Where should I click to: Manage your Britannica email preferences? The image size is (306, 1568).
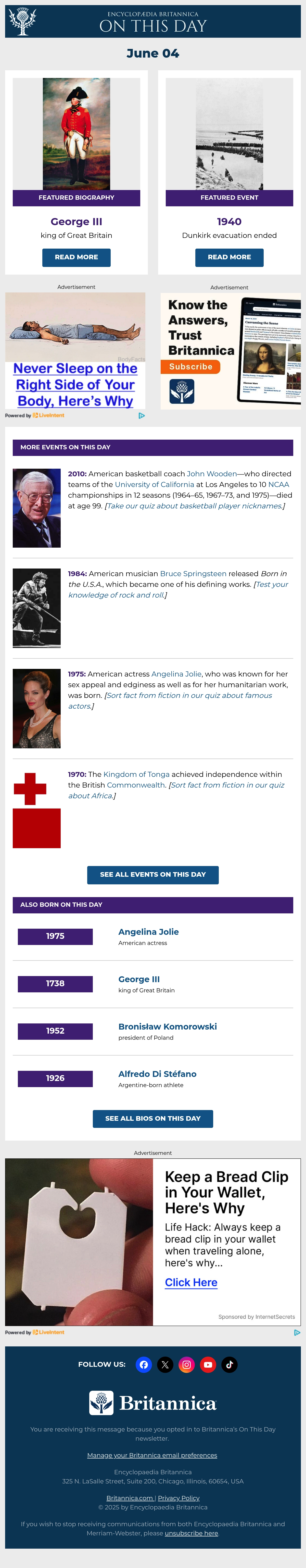click(x=152, y=1455)
